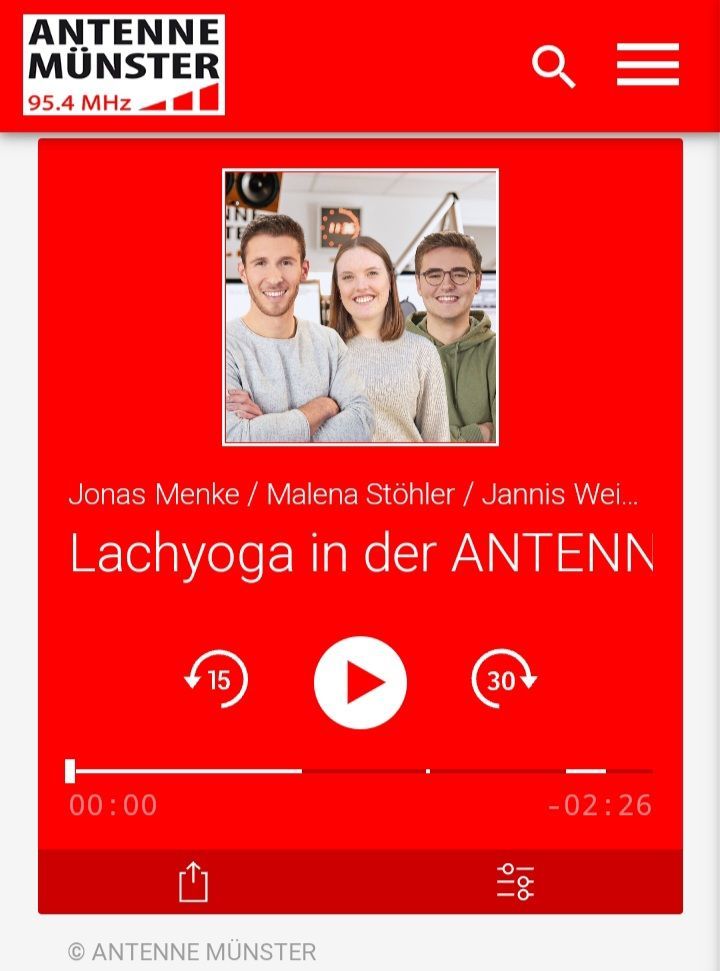The height and width of the screenshot is (971, 720).
Task: Play the Lachyoga audio clip
Action: pos(360,682)
